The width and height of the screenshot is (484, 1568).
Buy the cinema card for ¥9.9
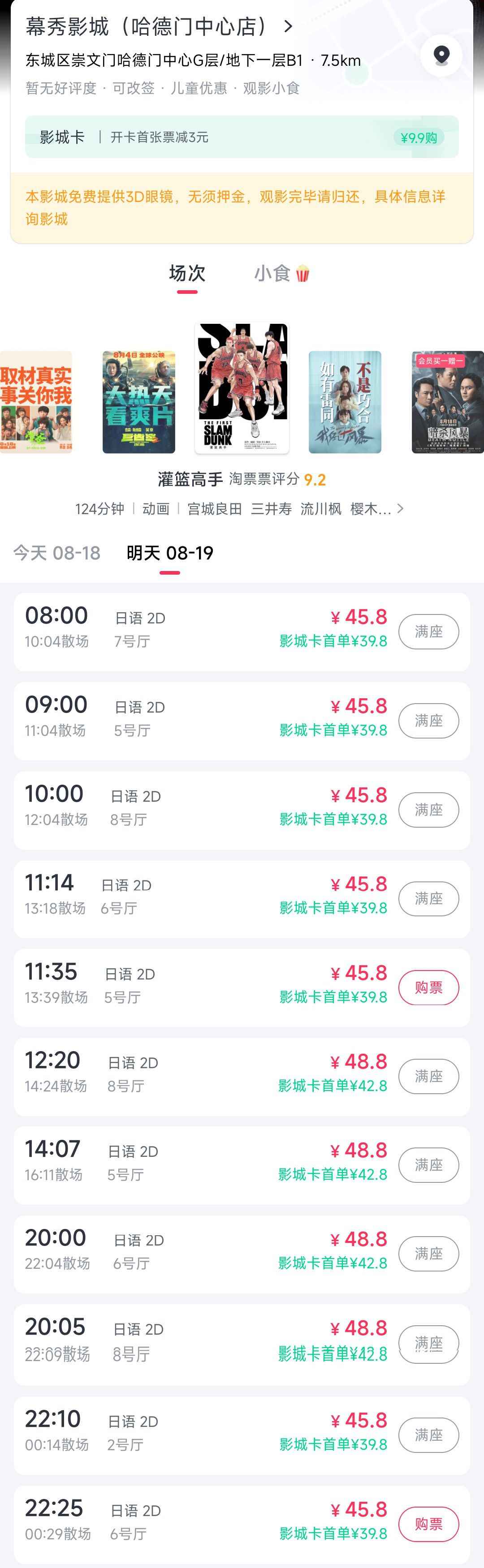[x=418, y=137]
